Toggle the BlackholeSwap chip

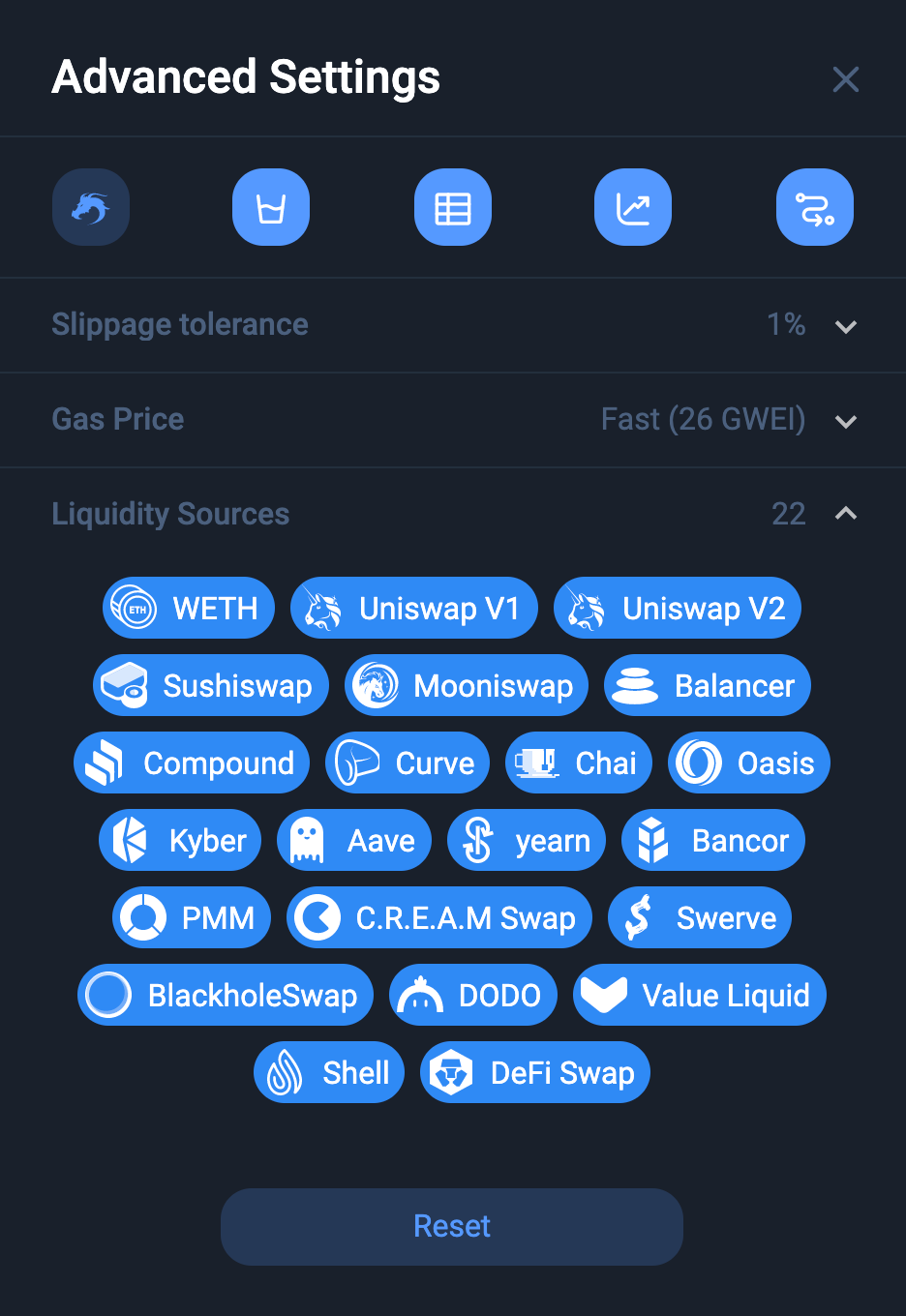[226, 996]
